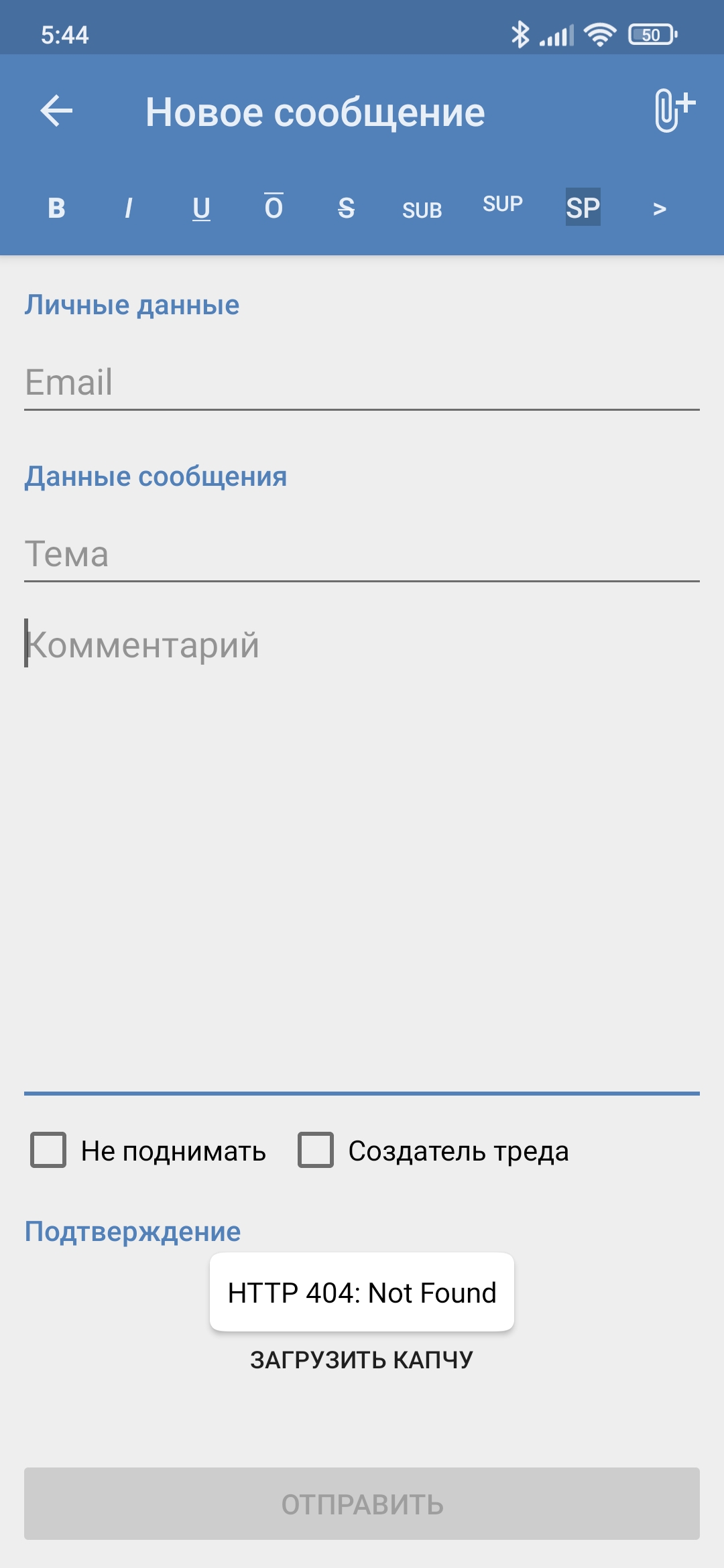This screenshot has height=1568, width=724.
Task: Focus the Тема field
Action: [362, 554]
